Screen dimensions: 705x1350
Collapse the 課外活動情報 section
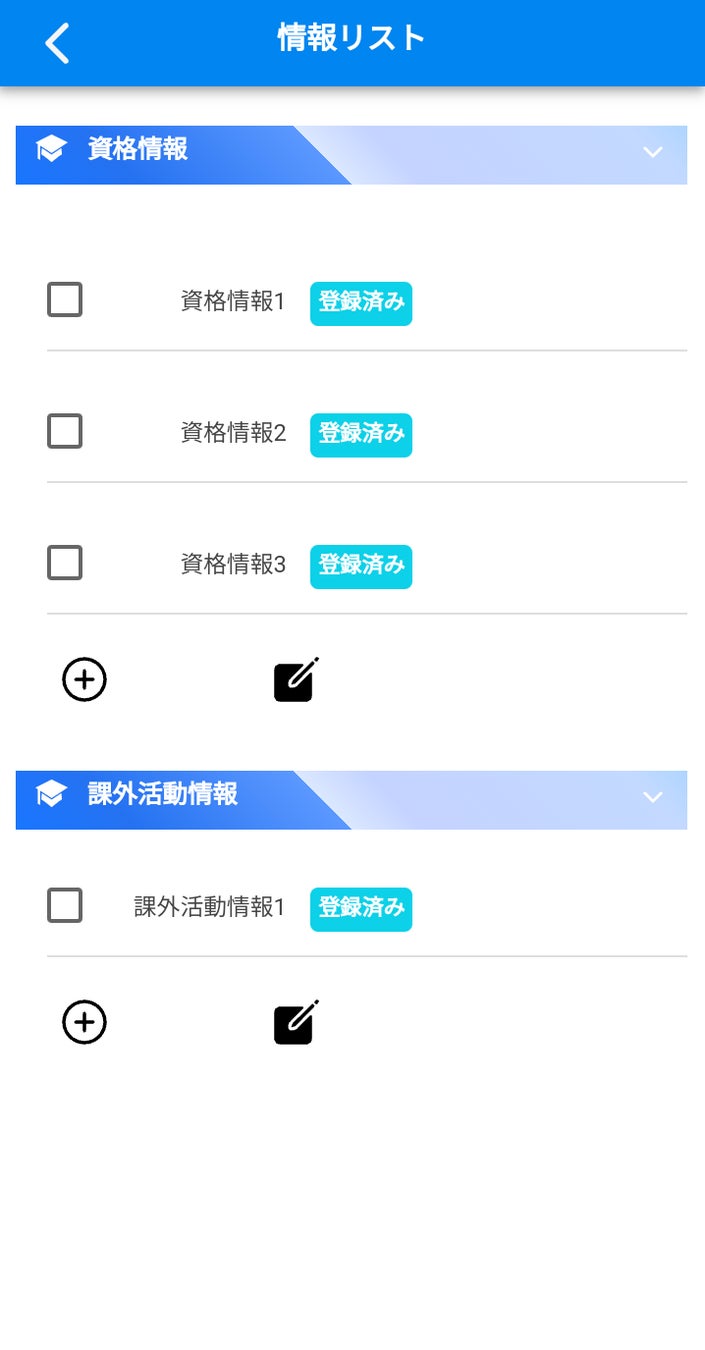[653, 797]
